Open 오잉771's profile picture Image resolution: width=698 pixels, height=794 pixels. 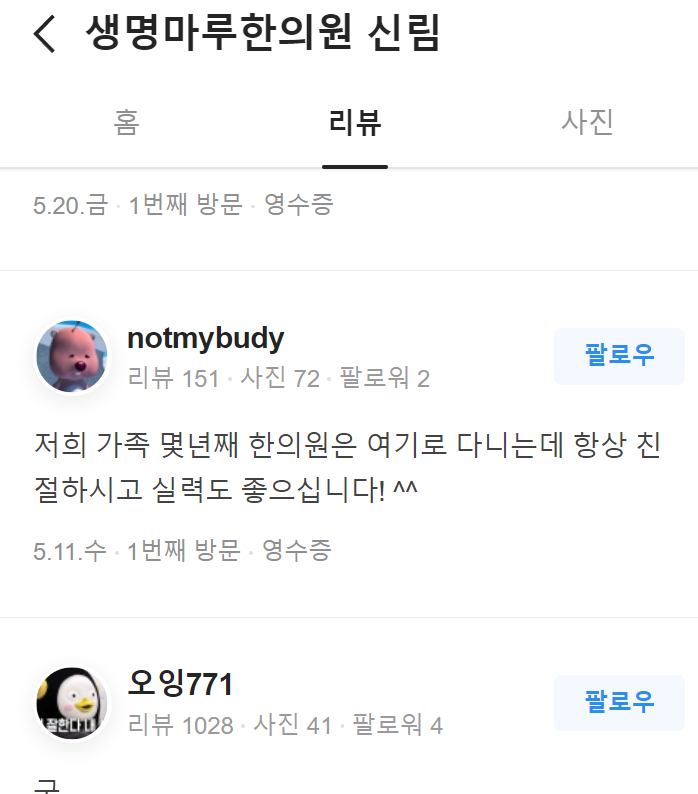(73, 704)
